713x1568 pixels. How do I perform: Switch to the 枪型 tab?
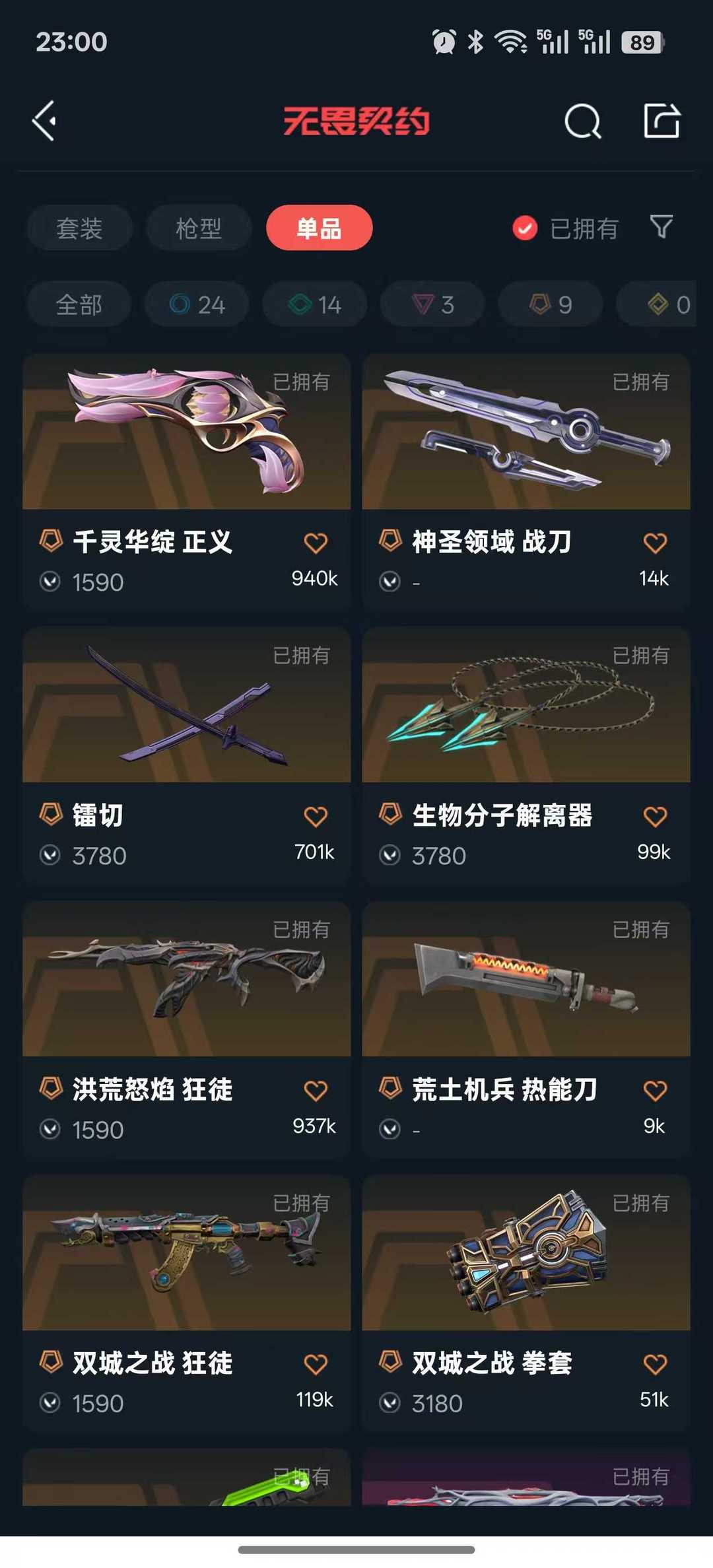pyautogui.click(x=197, y=228)
